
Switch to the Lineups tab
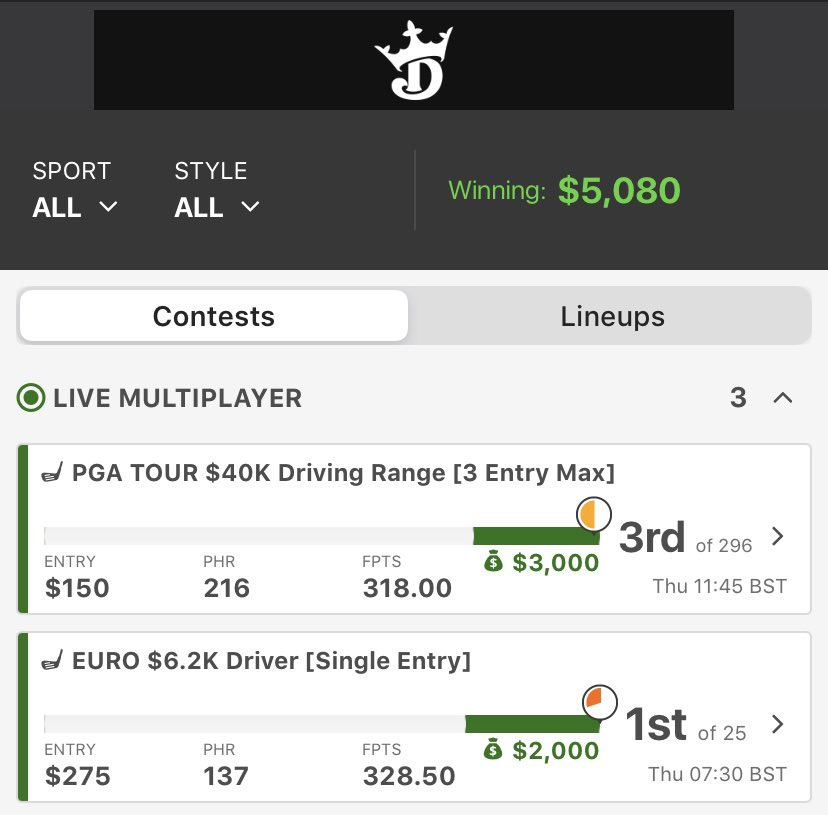pos(612,317)
